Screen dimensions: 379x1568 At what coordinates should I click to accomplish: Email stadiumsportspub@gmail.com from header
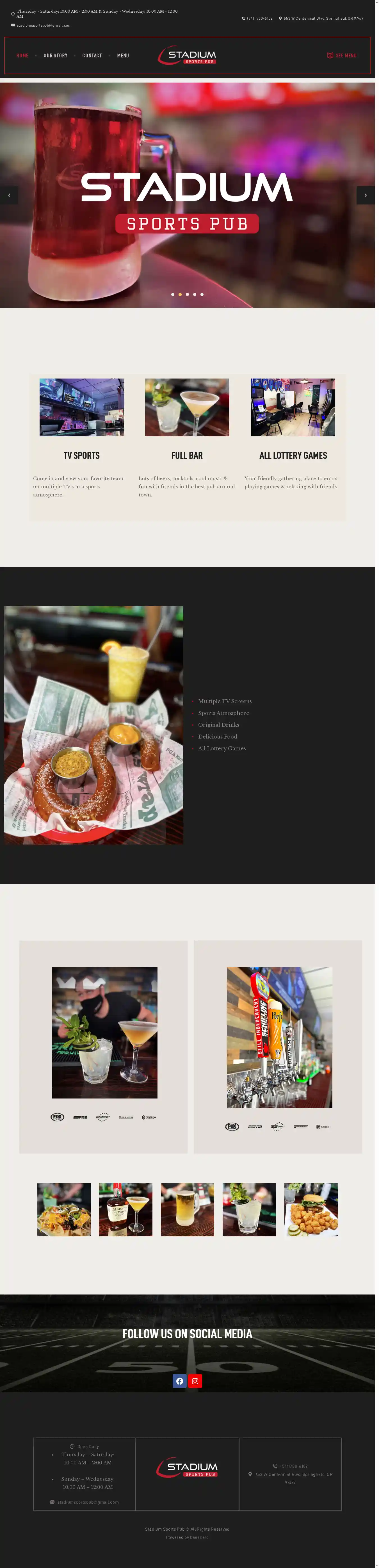[x=44, y=26]
